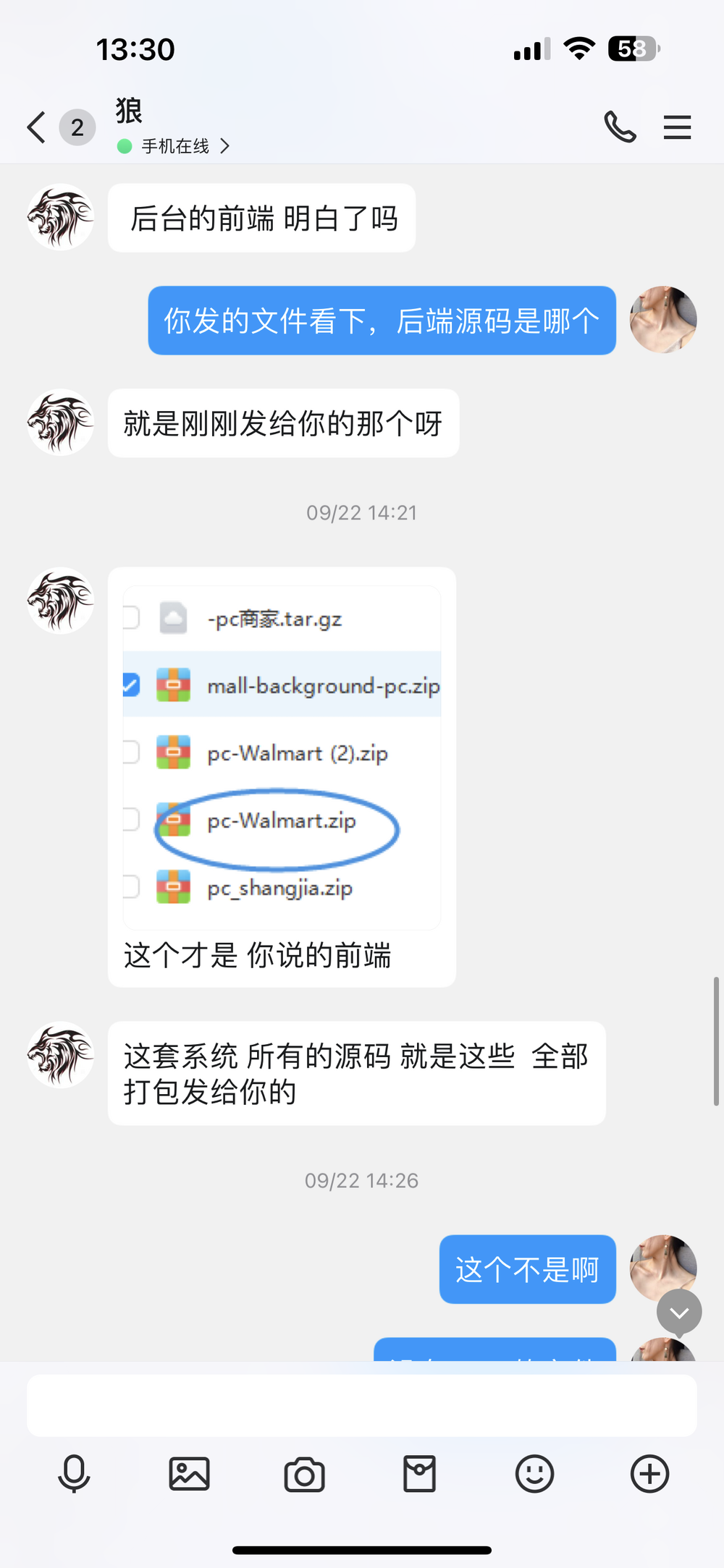Open the chat settings menu
This screenshot has width=724, height=1568.
click(677, 128)
